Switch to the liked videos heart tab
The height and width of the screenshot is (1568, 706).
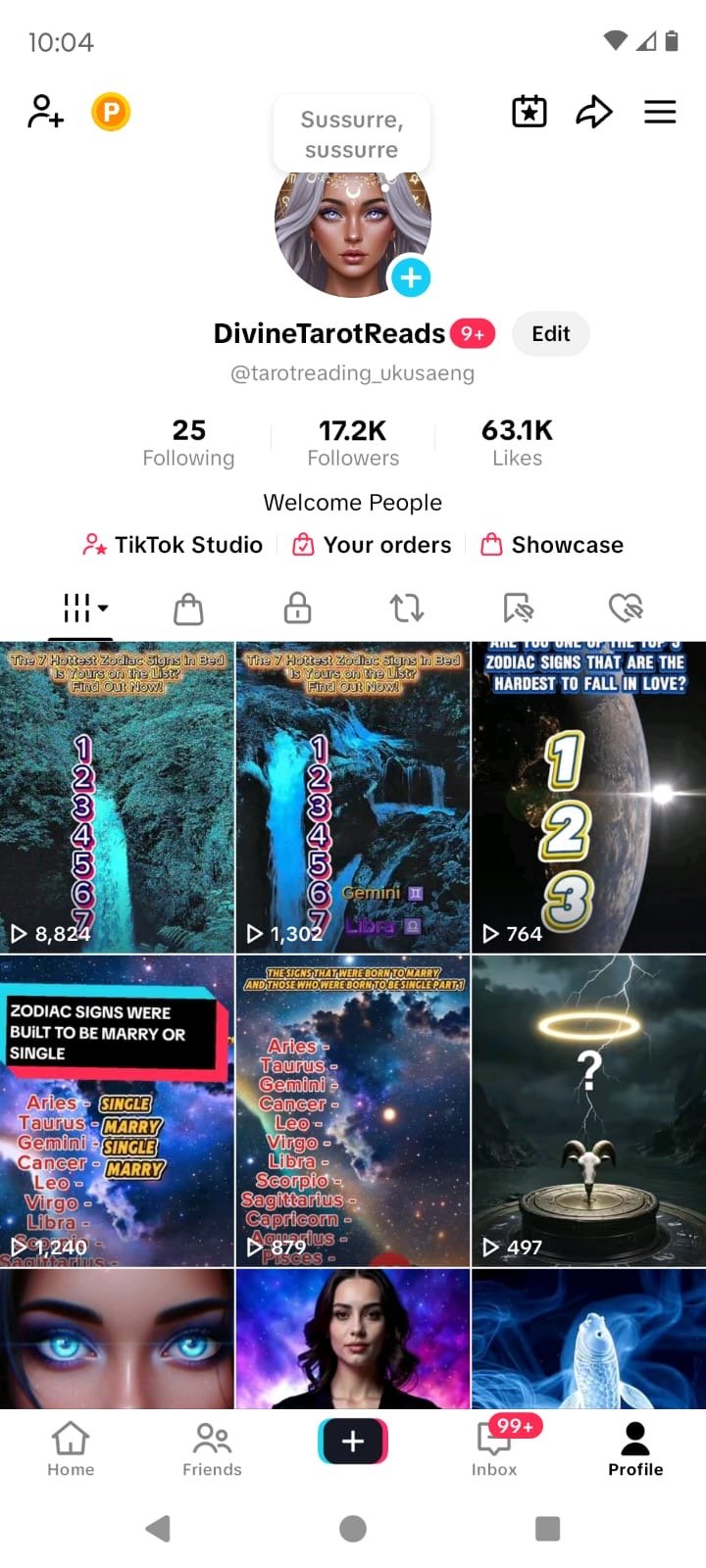(626, 609)
